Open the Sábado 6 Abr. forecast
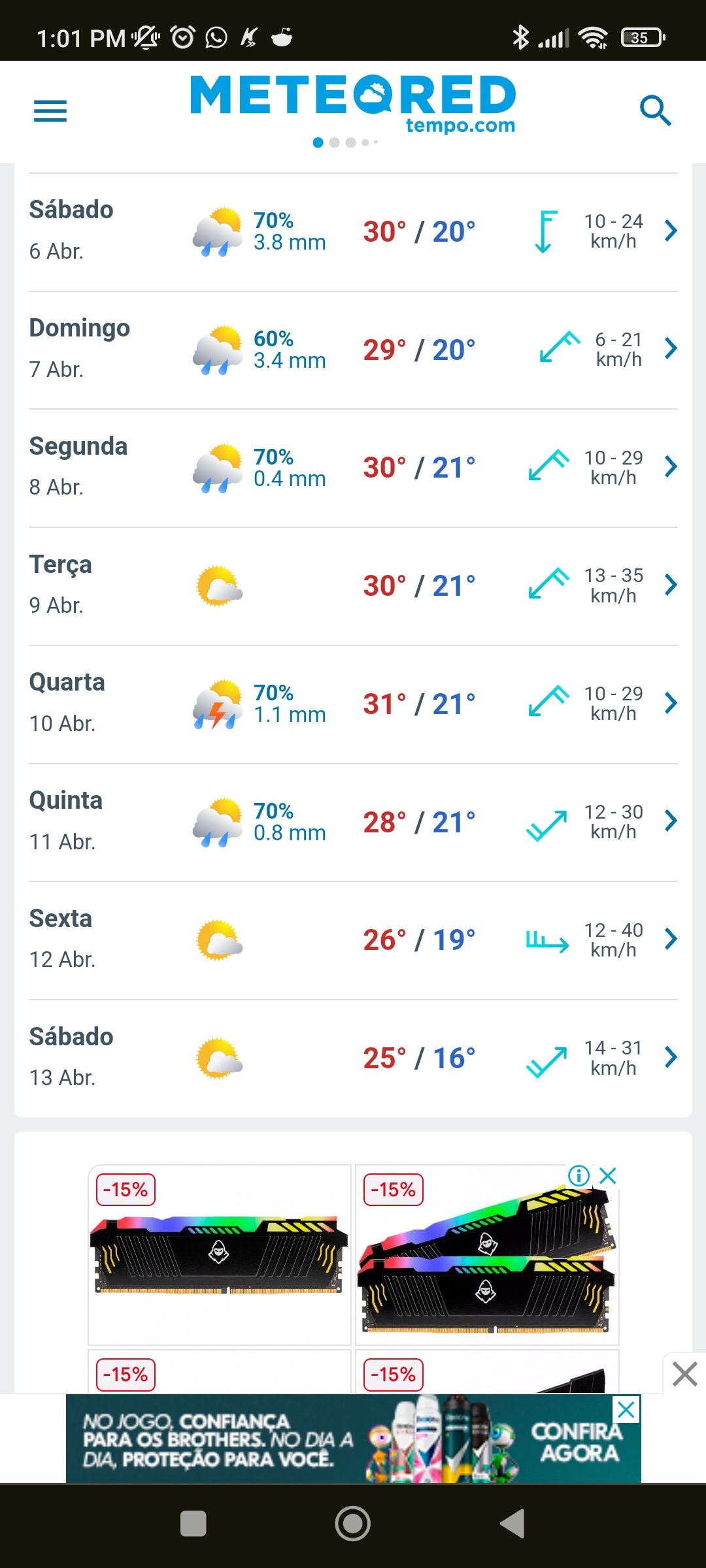Viewport: 706px width, 1568px height. click(353, 232)
